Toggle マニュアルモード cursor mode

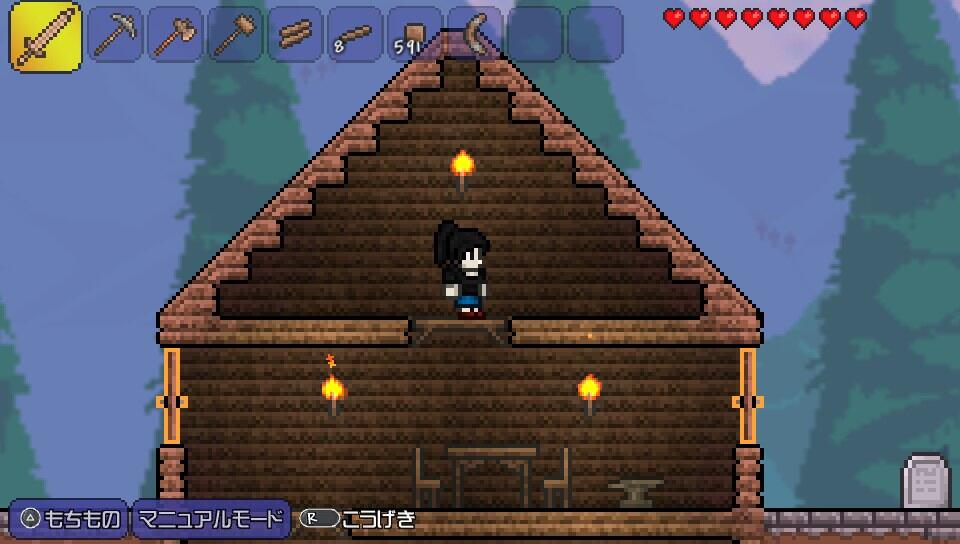tap(211, 519)
